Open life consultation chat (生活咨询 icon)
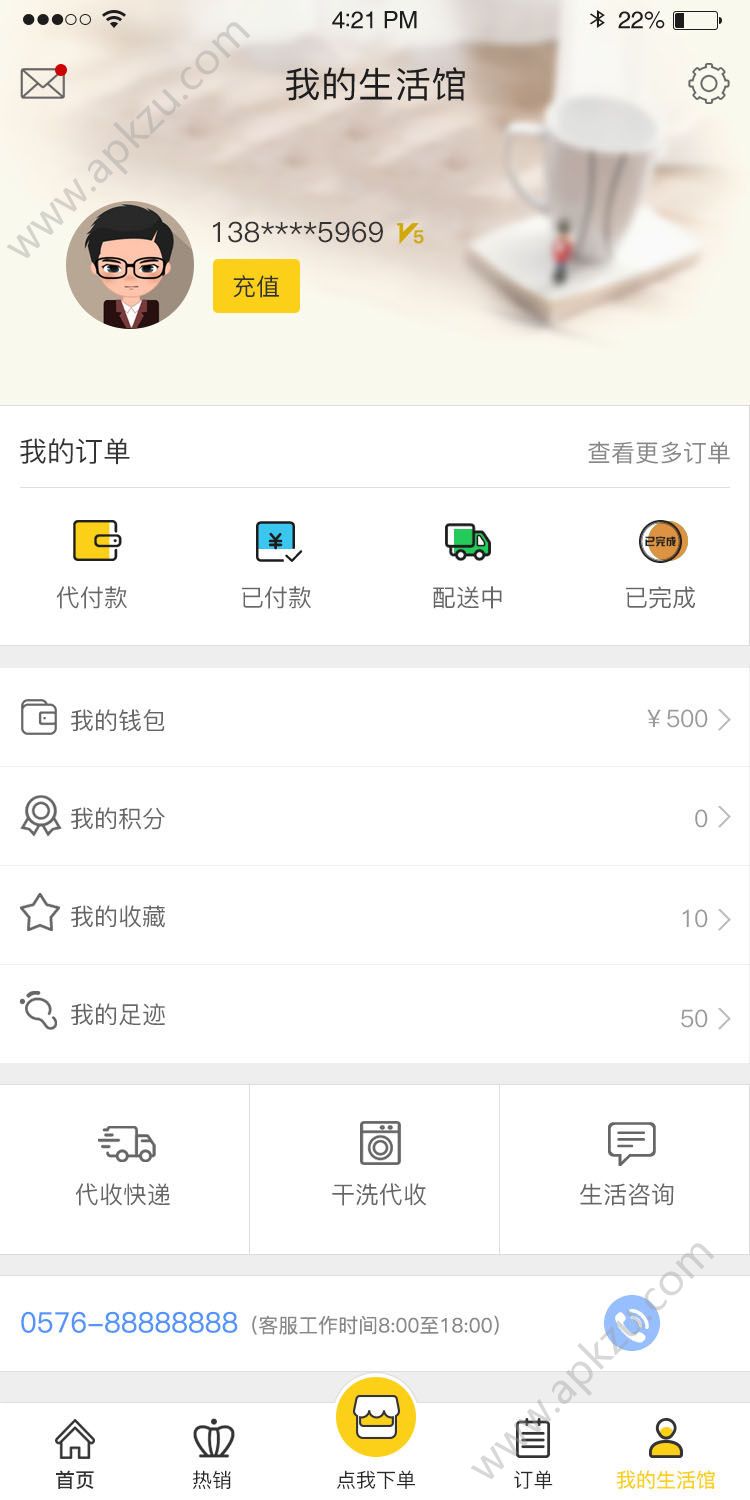The width and height of the screenshot is (750, 1500). pyautogui.click(x=625, y=1165)
